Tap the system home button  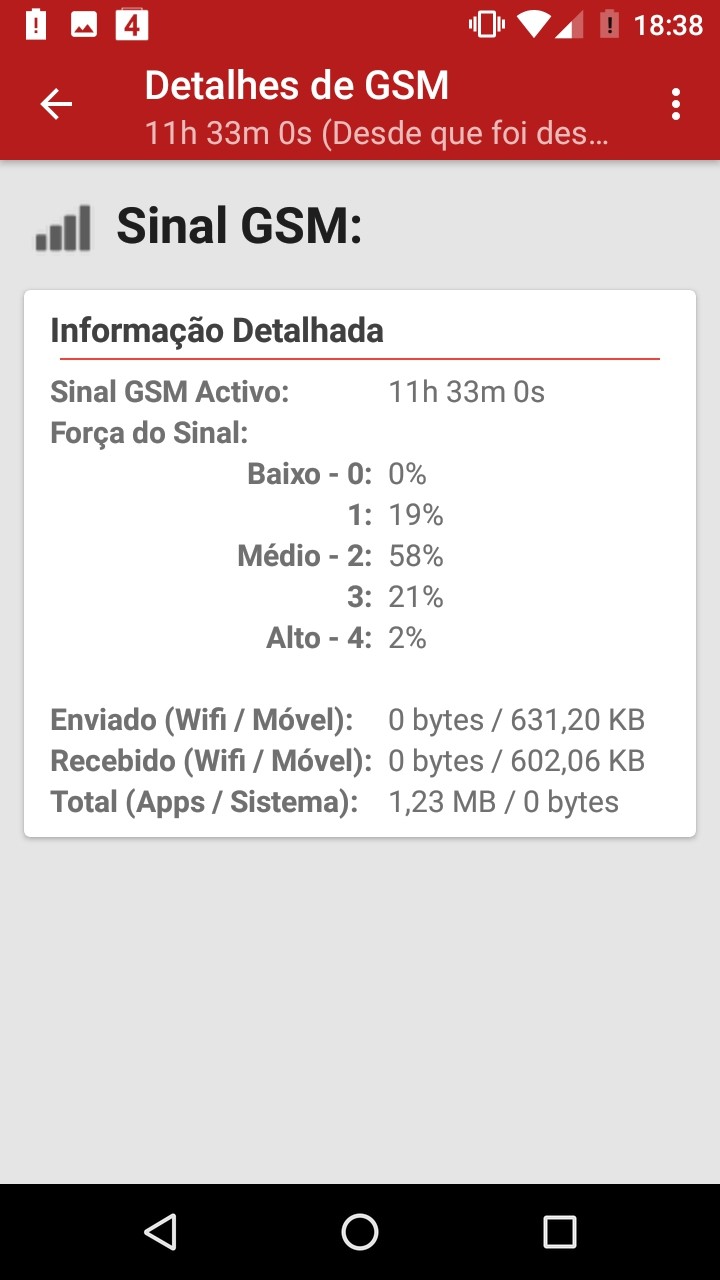click(x=360, y=1232)
